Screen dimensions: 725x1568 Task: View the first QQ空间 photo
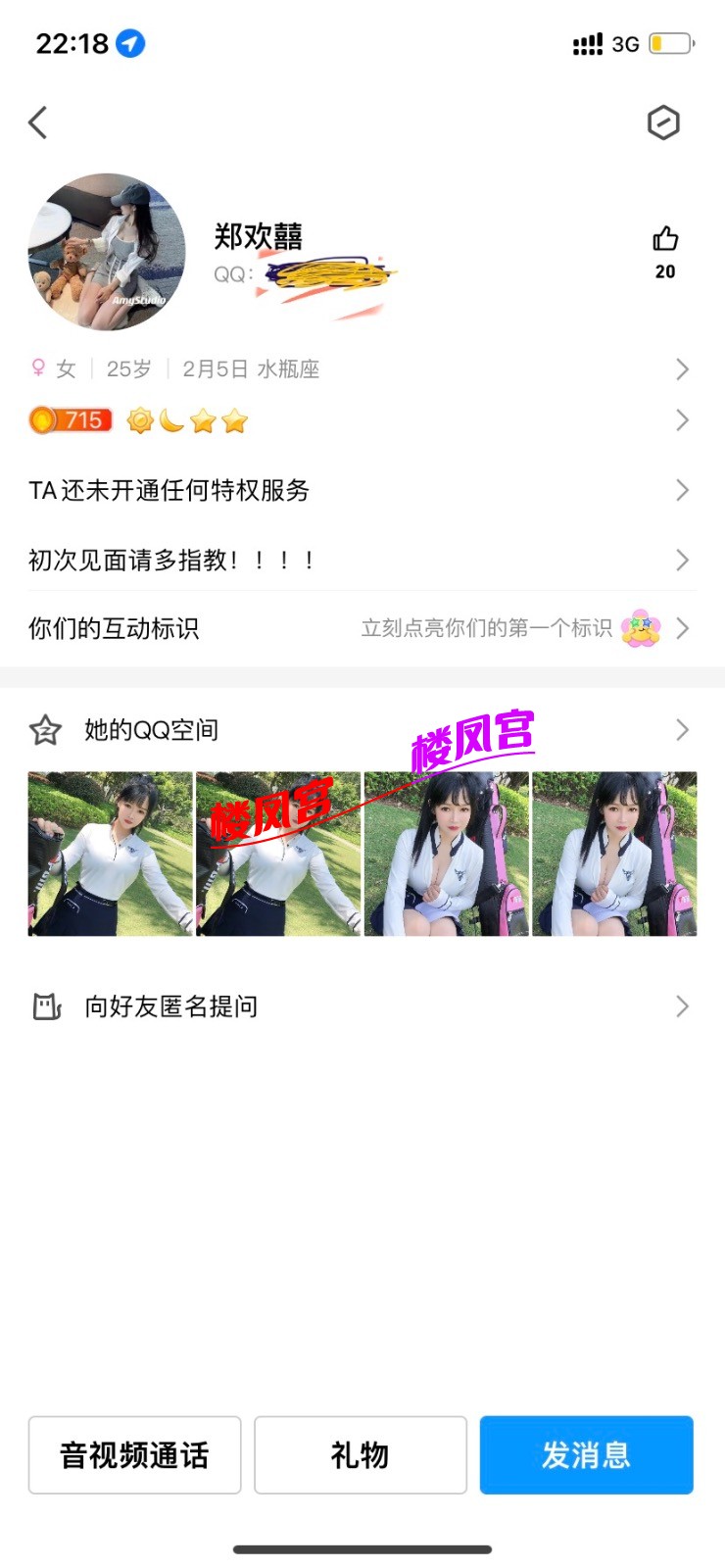tap(110, 854)
